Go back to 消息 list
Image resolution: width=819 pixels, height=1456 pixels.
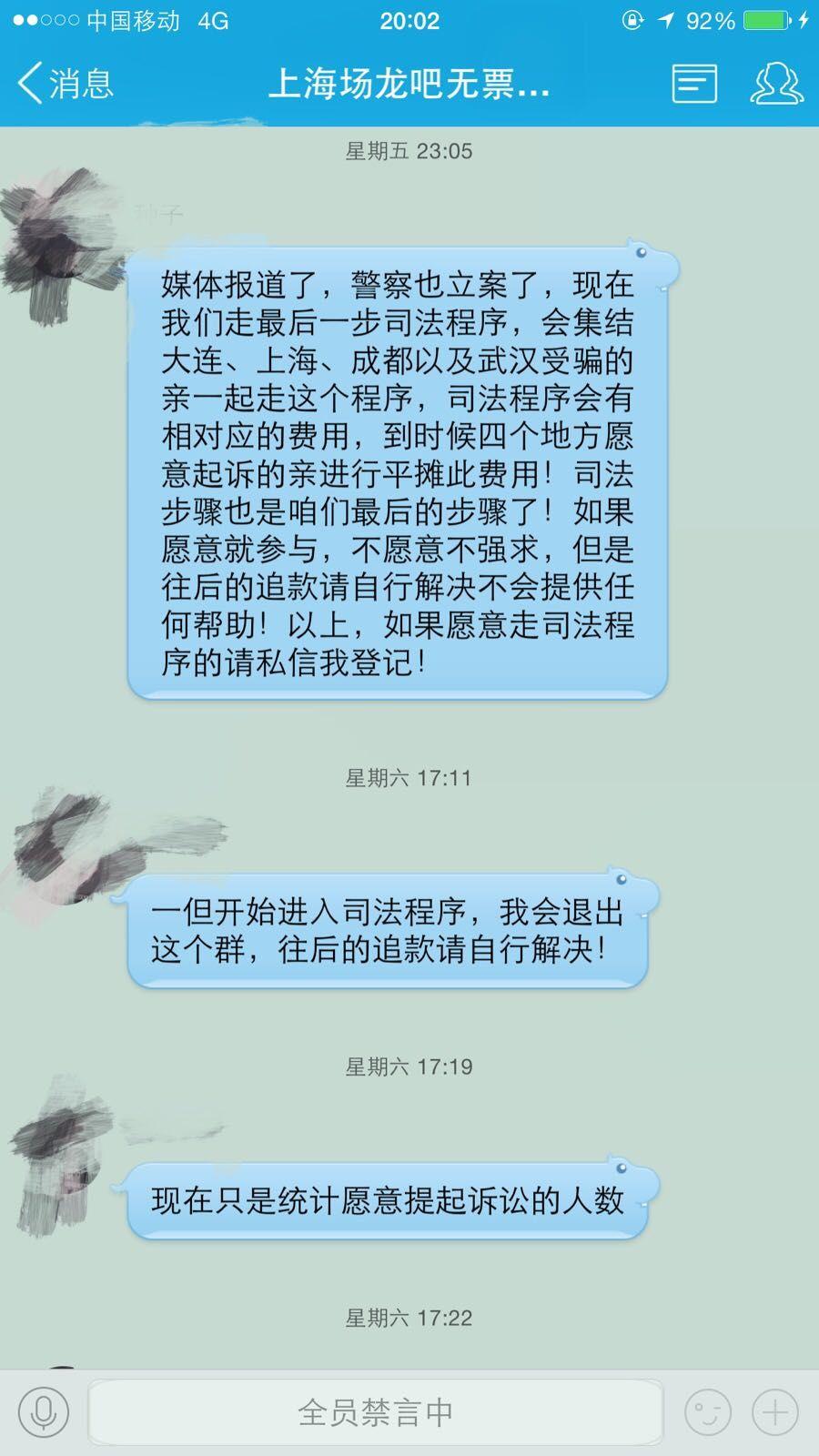(66, 84)
